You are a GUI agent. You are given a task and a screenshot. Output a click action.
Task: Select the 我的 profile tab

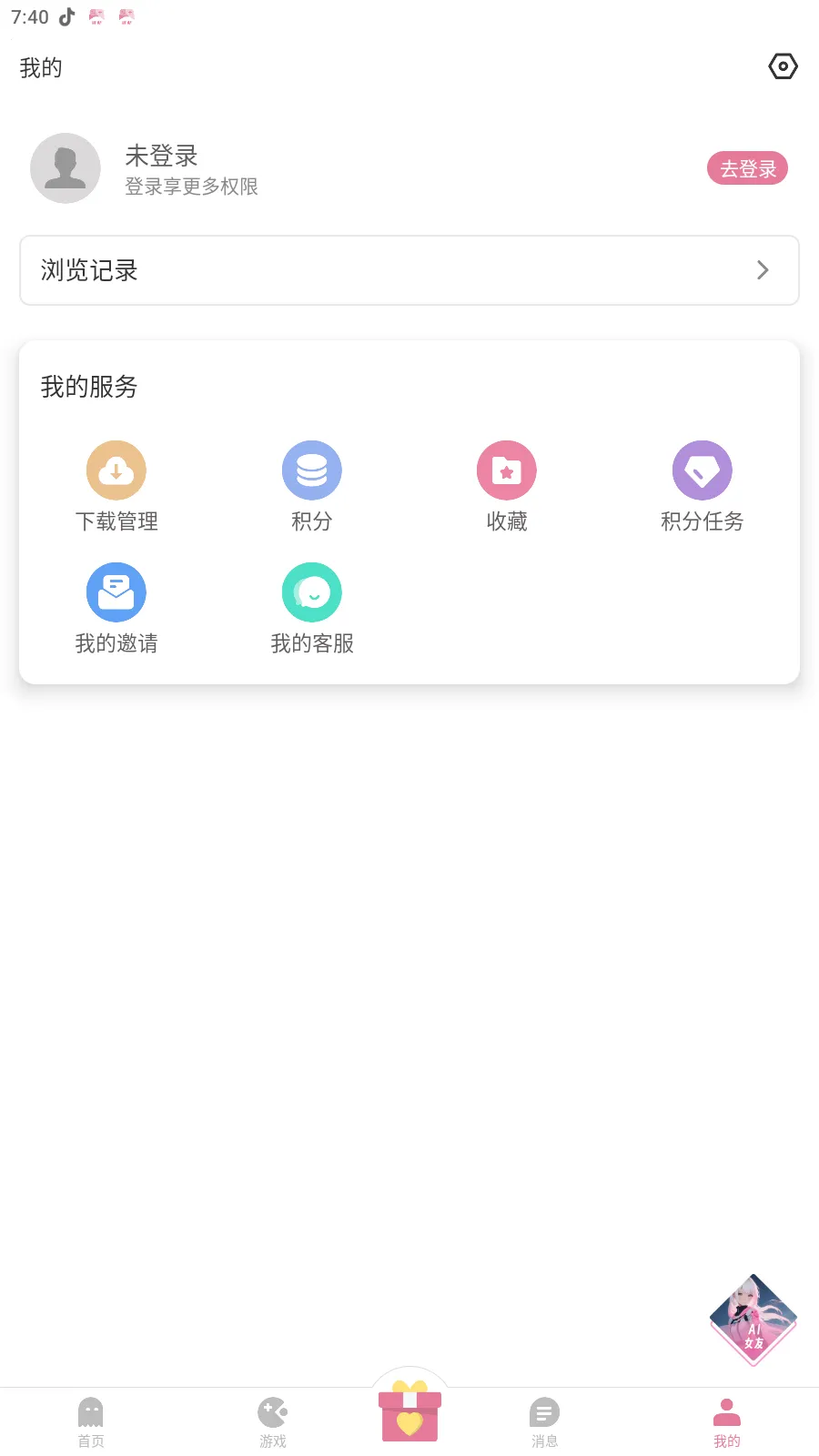(x=726, y=1421)
